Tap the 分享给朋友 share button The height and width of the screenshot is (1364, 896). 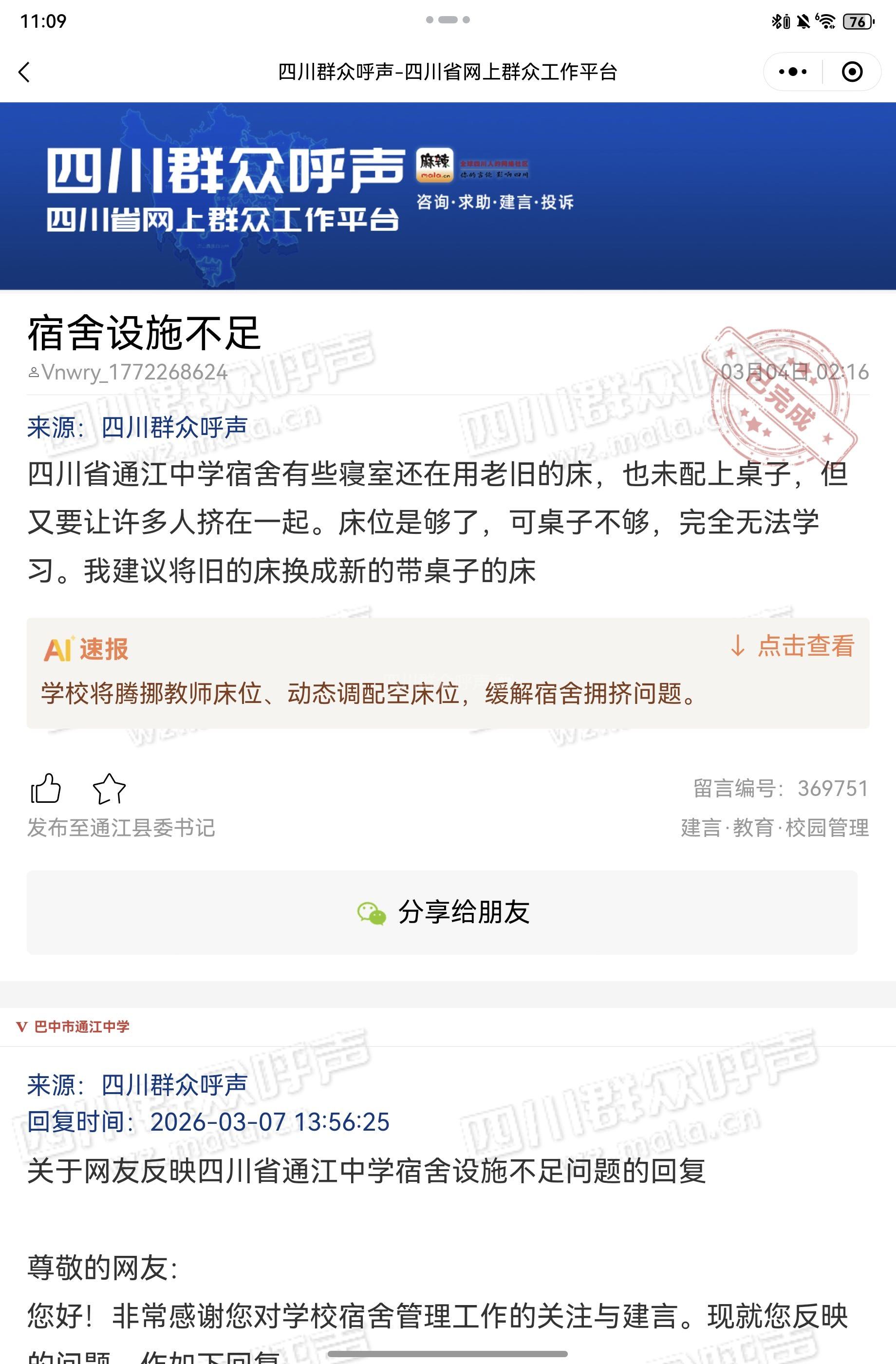pyautogui.click(x=442, y=912)
